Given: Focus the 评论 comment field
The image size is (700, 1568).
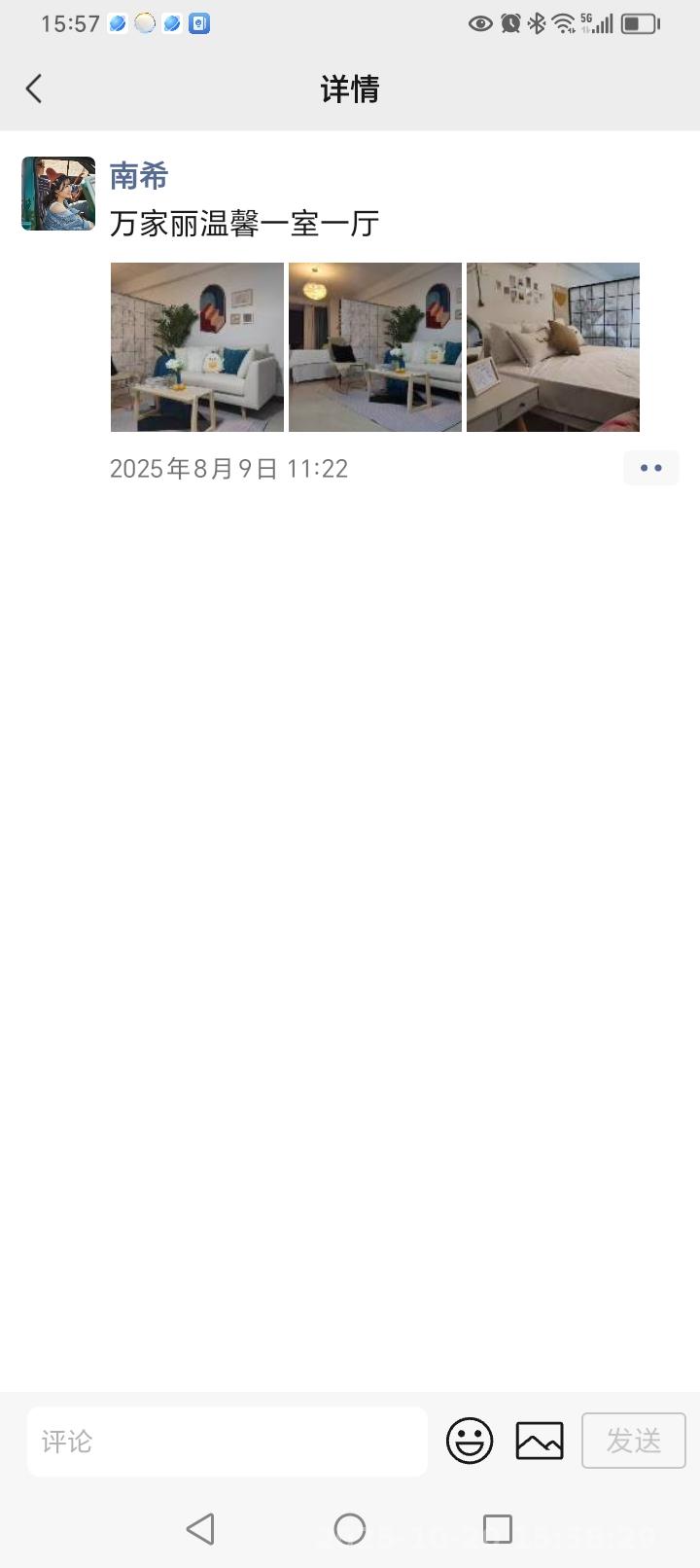Looking at the screenshot, I should pos(227,1441).
